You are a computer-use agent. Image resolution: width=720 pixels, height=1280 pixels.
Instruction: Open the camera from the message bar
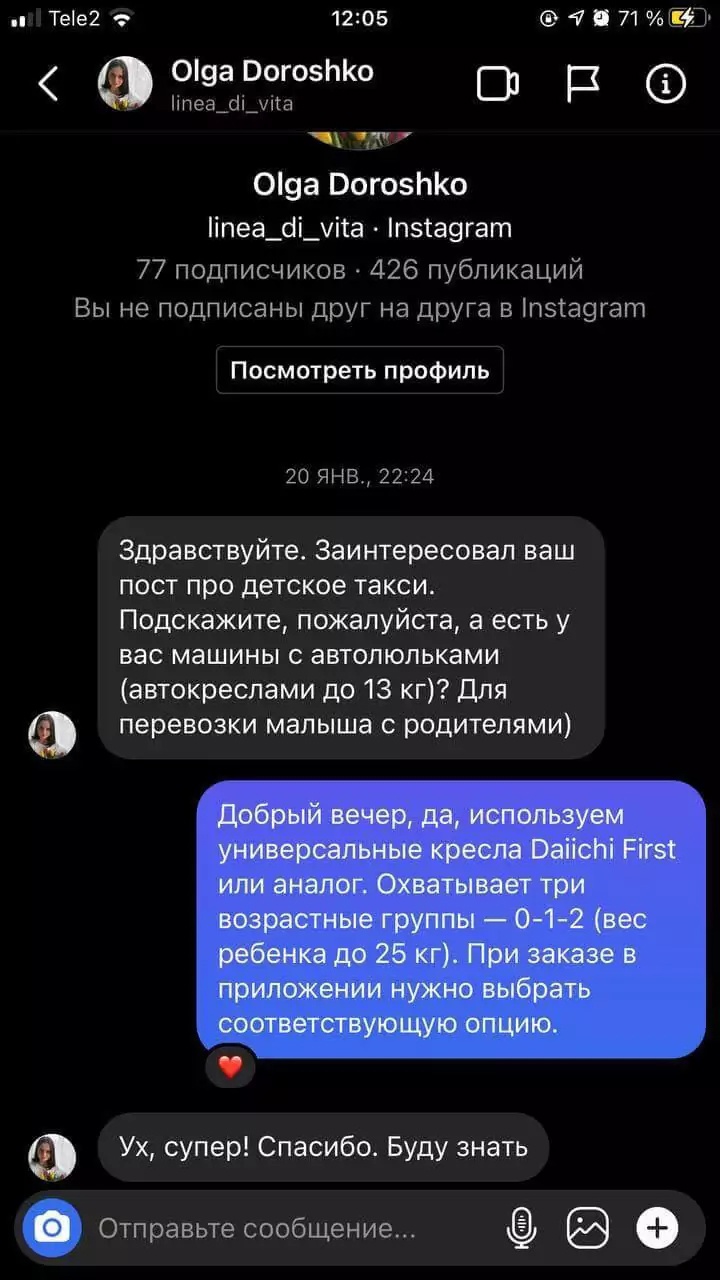click(52, 1227)
